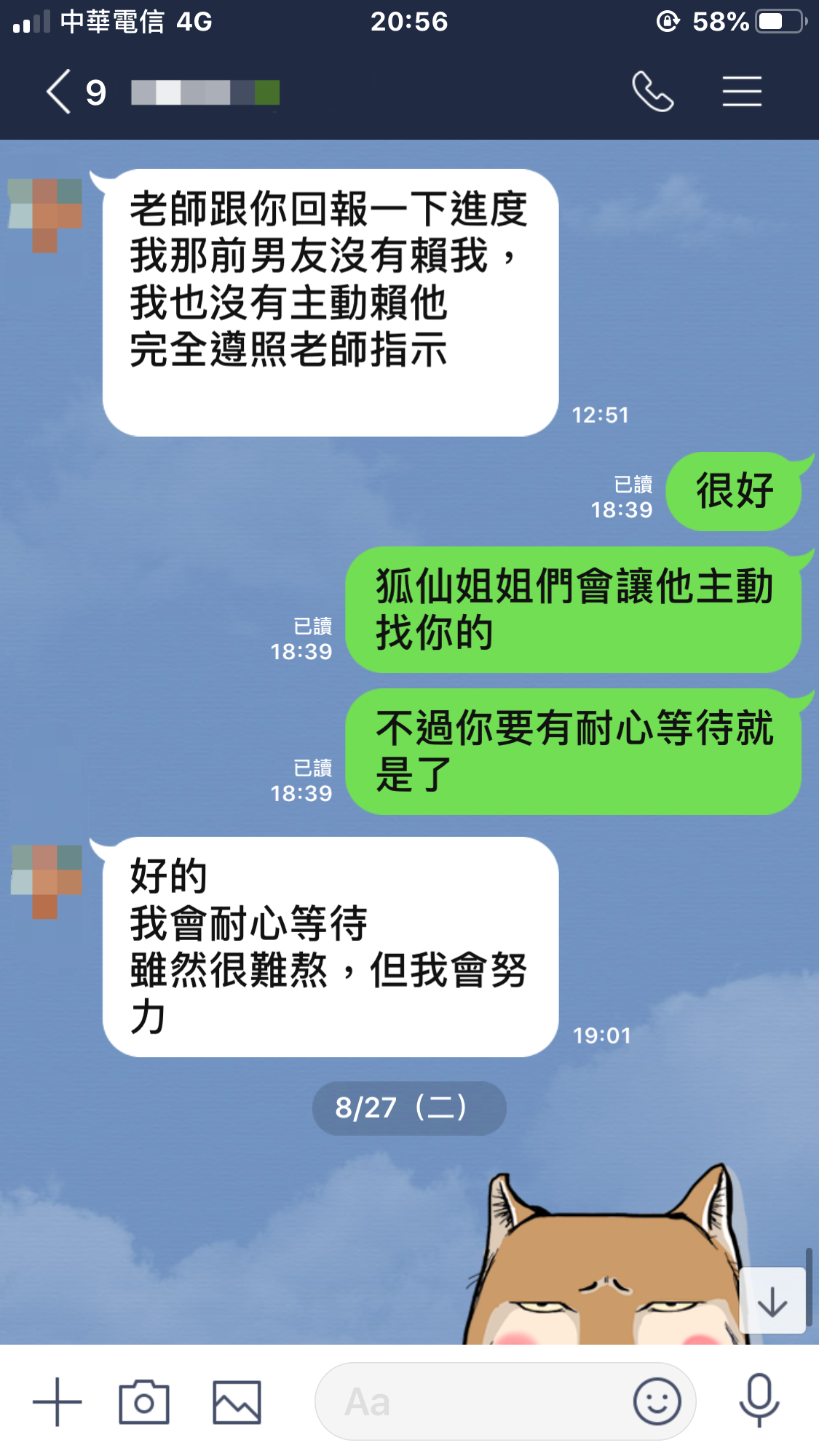Viewport: 819px width, 1456px height.
Task: Open the profile picture beside the 12:51 message
Action: tap(45, 215)
